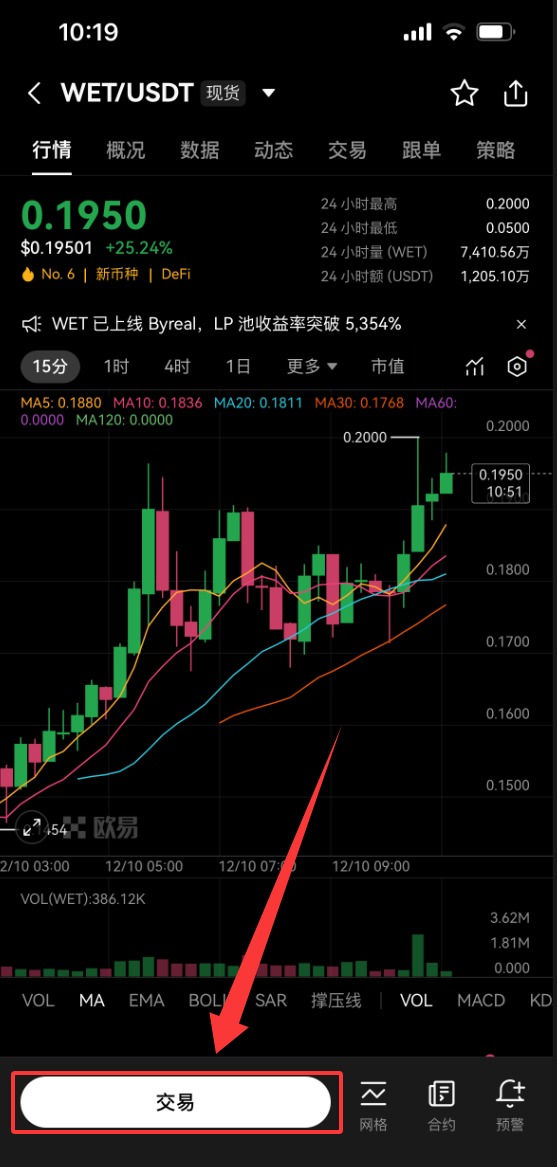Switch to the 概况 tab
The image size is (557, 1167).
pos(126,150)
